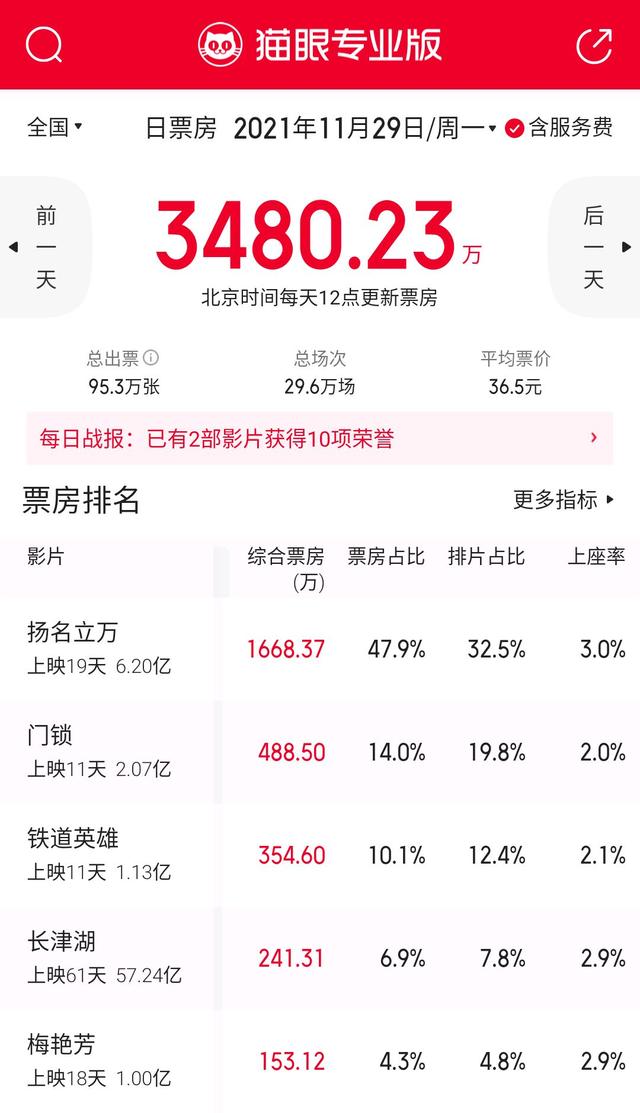
Task: Open the date picker for 2021年11月29日
Action: 364,128
